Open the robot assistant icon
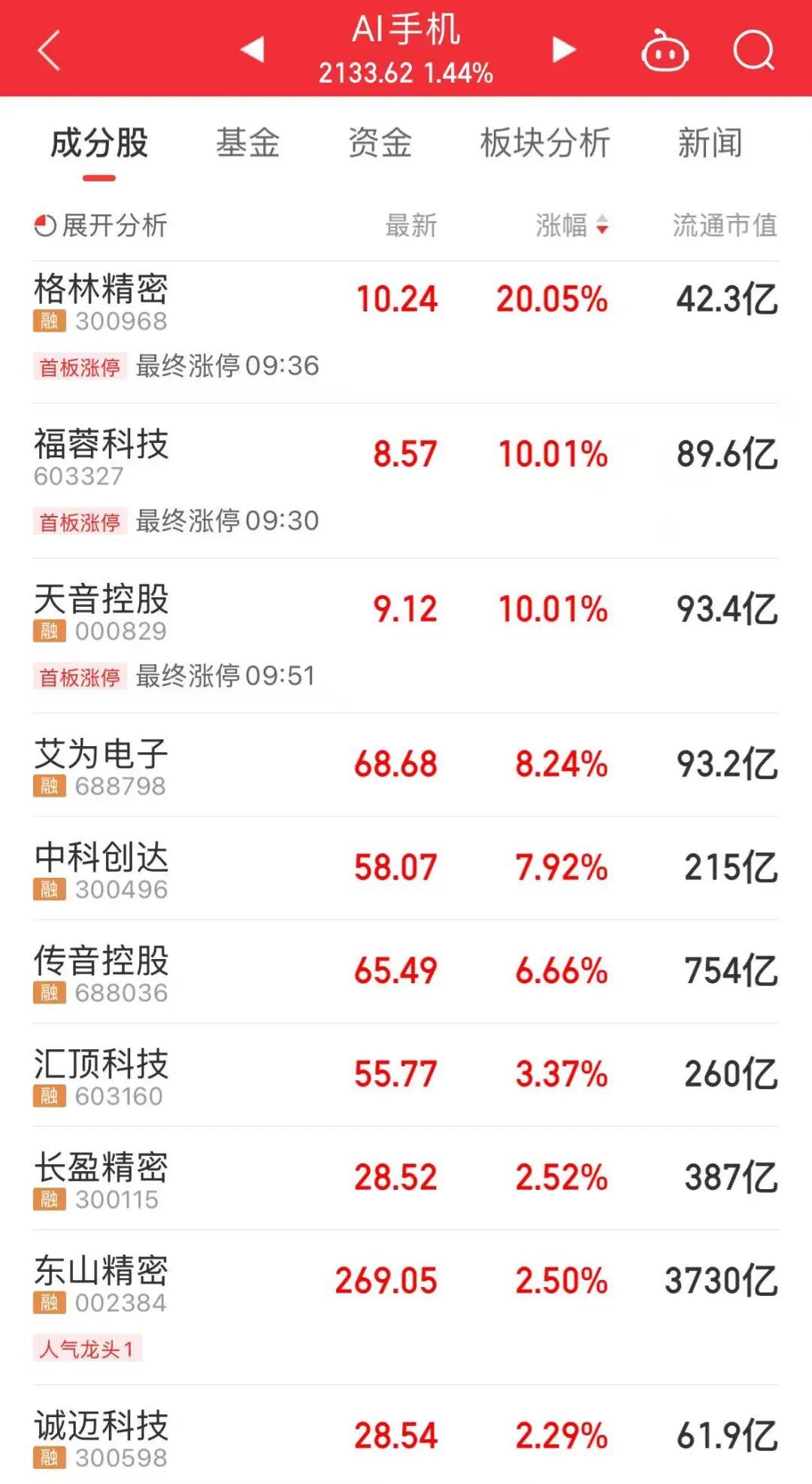 click(665, 50)
